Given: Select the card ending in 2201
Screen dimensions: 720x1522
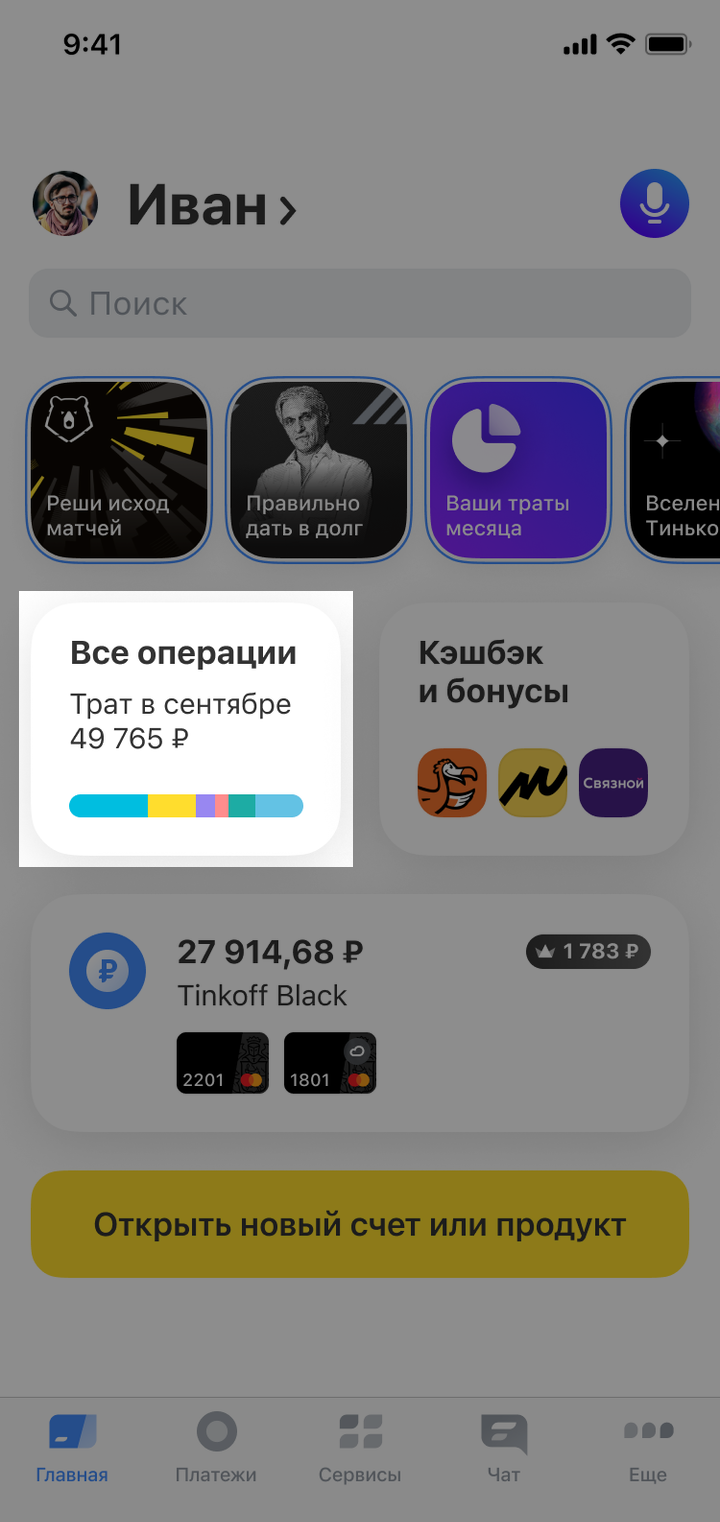Looking at the screenshot, I should pos(222,1063).
